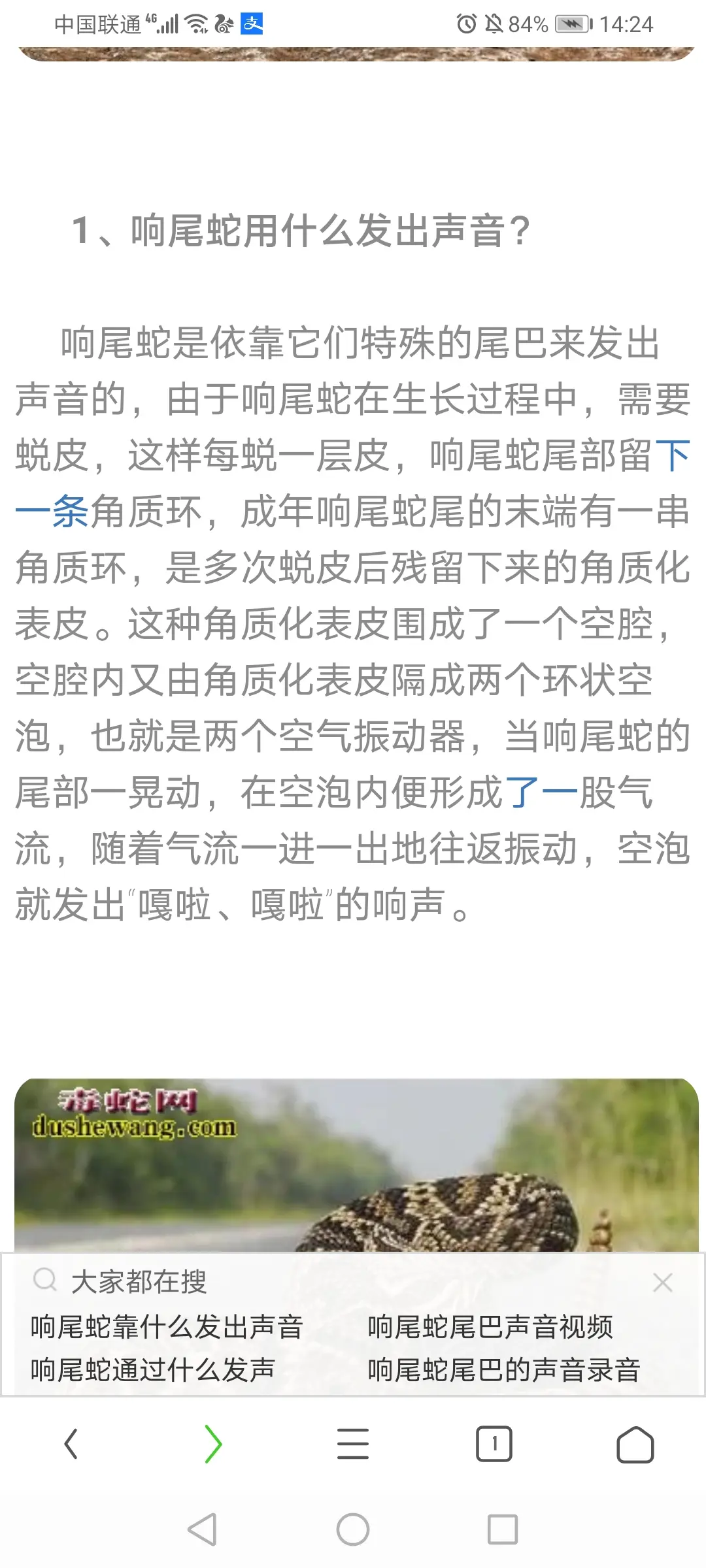
Task: Open the suggestion 响尾蛇靠什么发出声音
Action: coord(167,1327)
